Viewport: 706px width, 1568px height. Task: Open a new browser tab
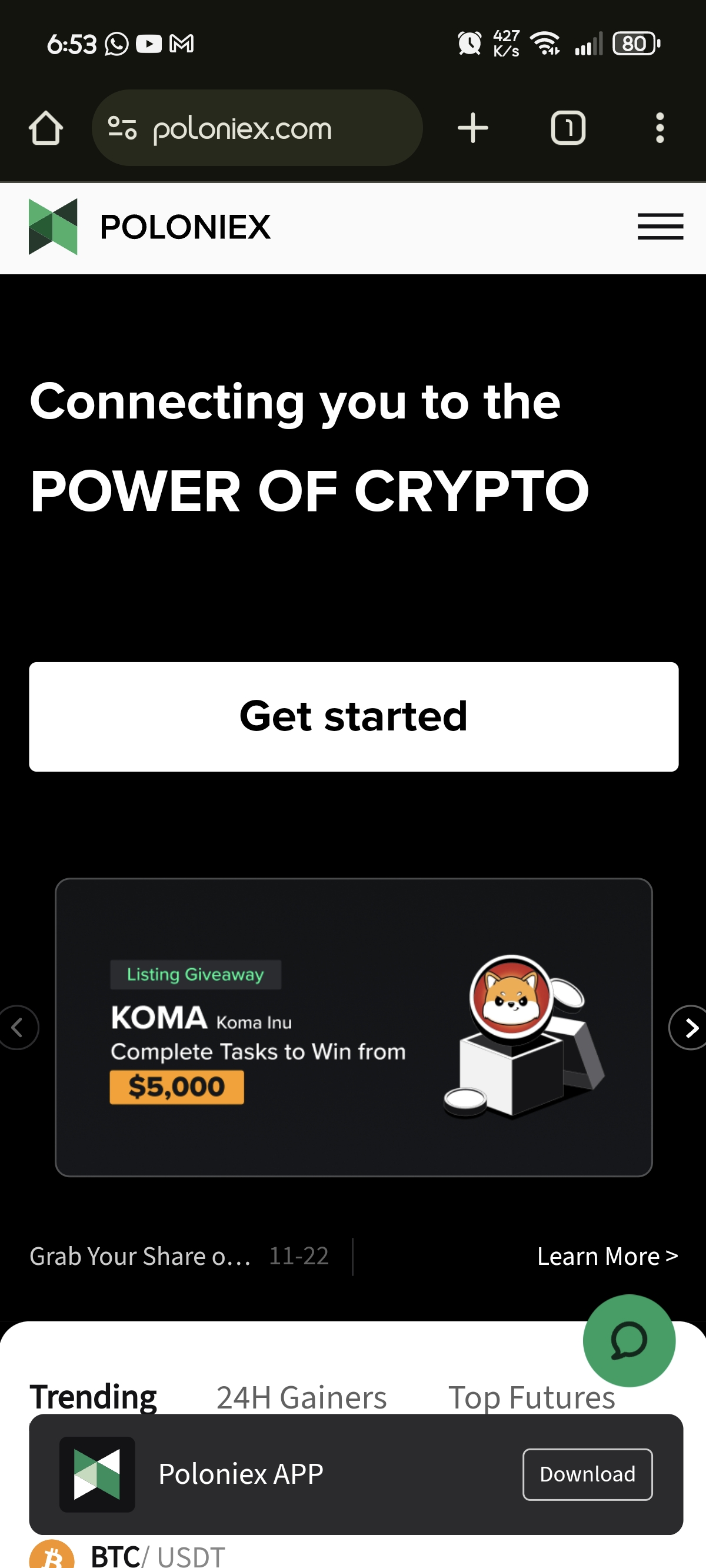(x=473, y=128)
